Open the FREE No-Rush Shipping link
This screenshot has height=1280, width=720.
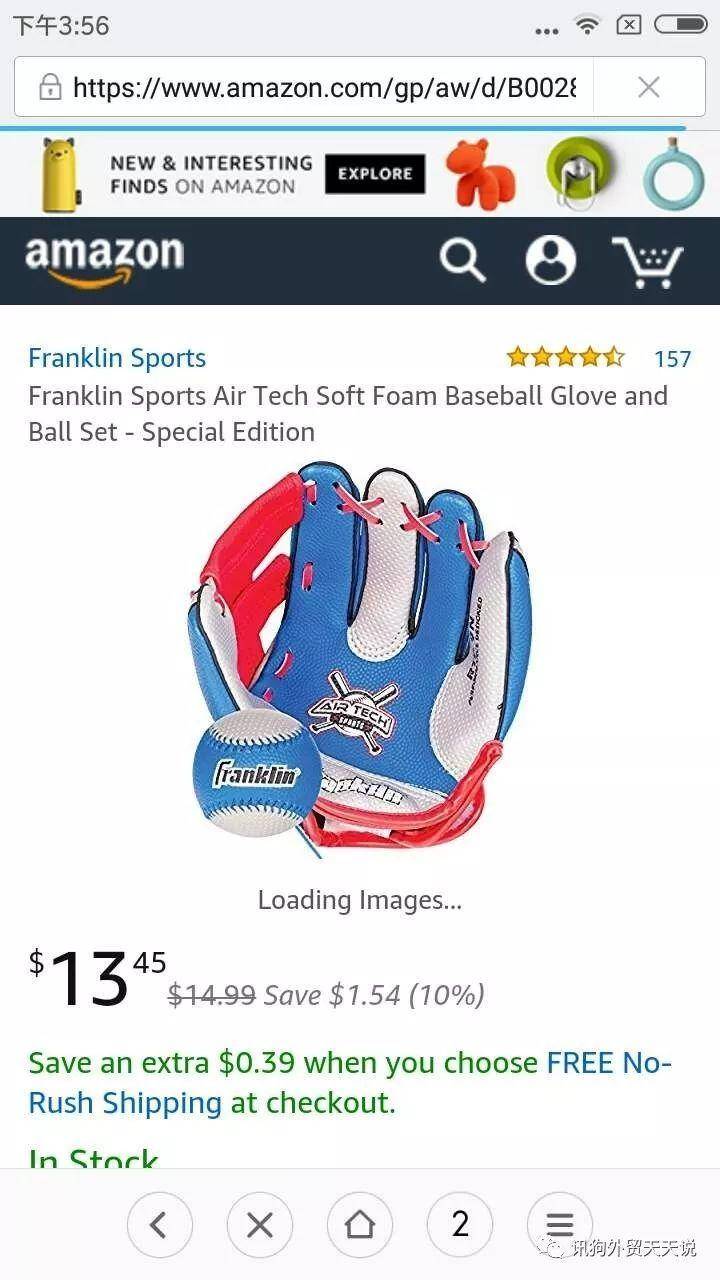coord(350,1082)
